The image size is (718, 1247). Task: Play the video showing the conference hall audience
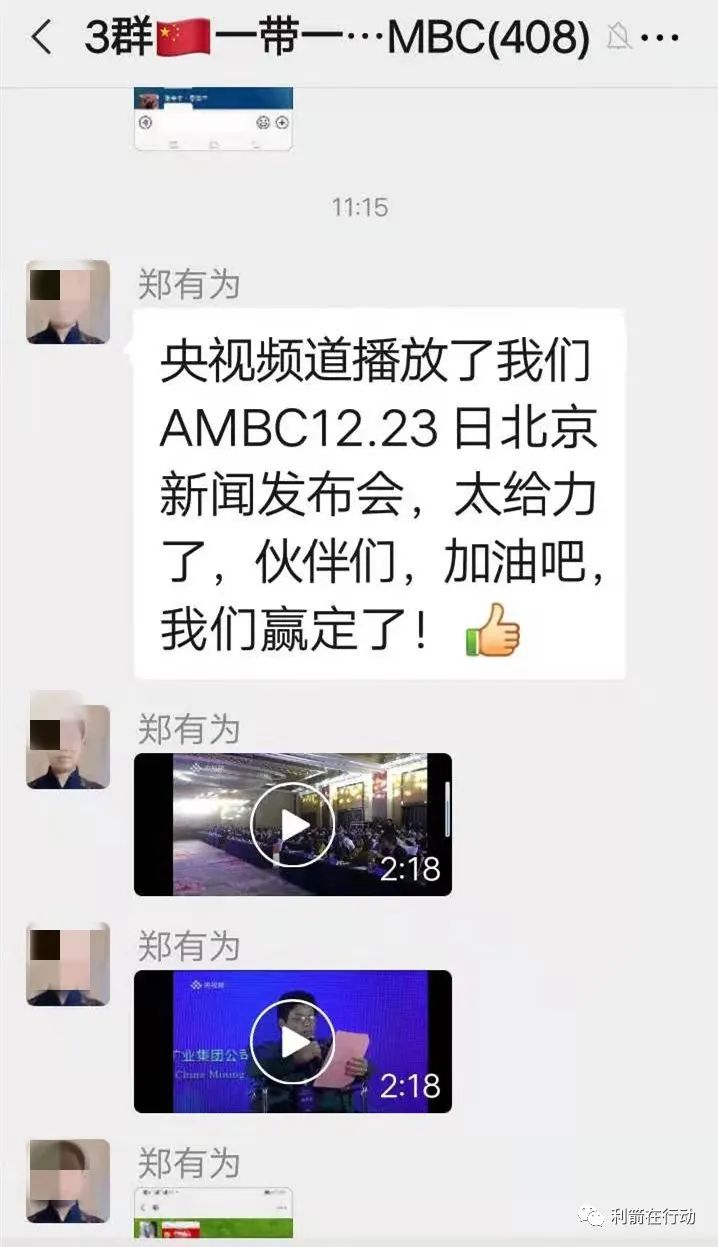292,824
